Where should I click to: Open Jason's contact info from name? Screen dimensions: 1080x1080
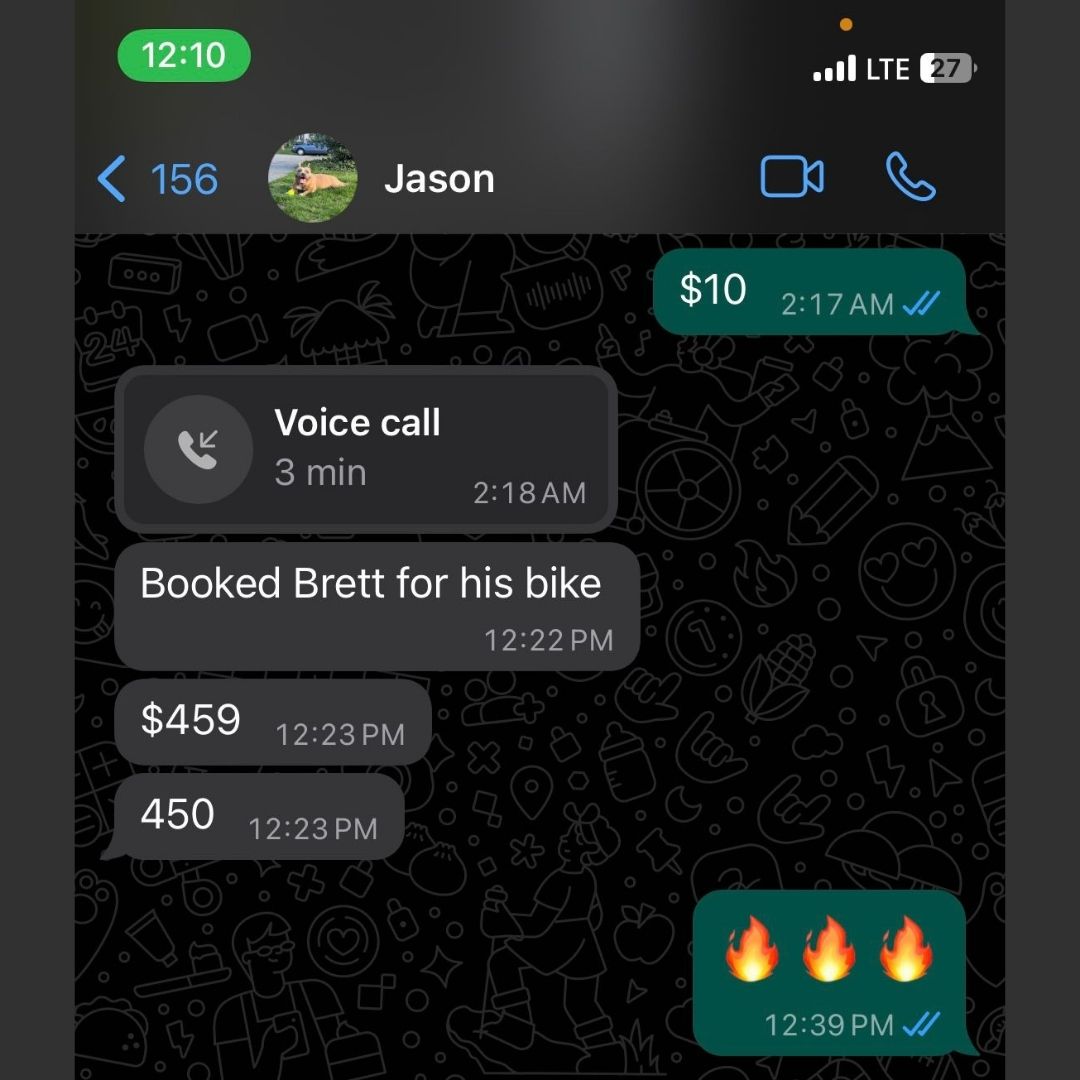439,179
